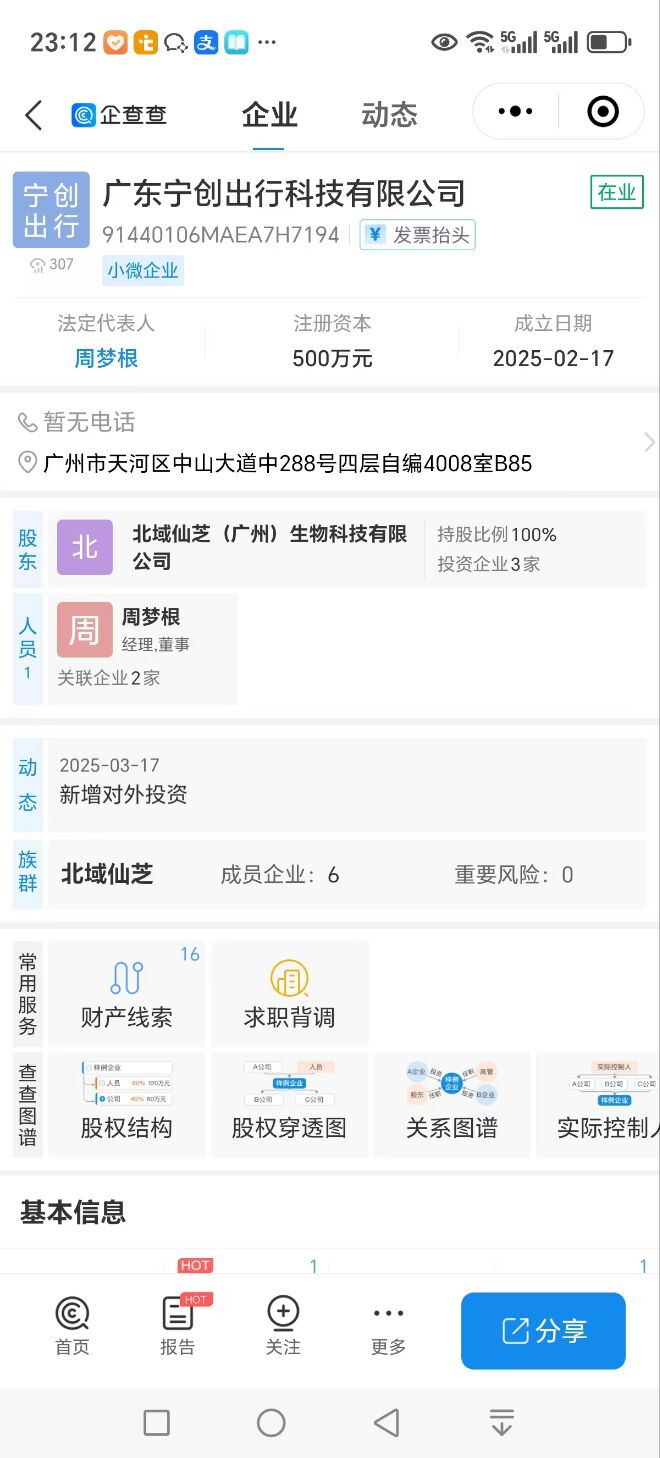Open the address and phone details row
The height and width of the screenshot is (1458, 660).
click(330, 443)
